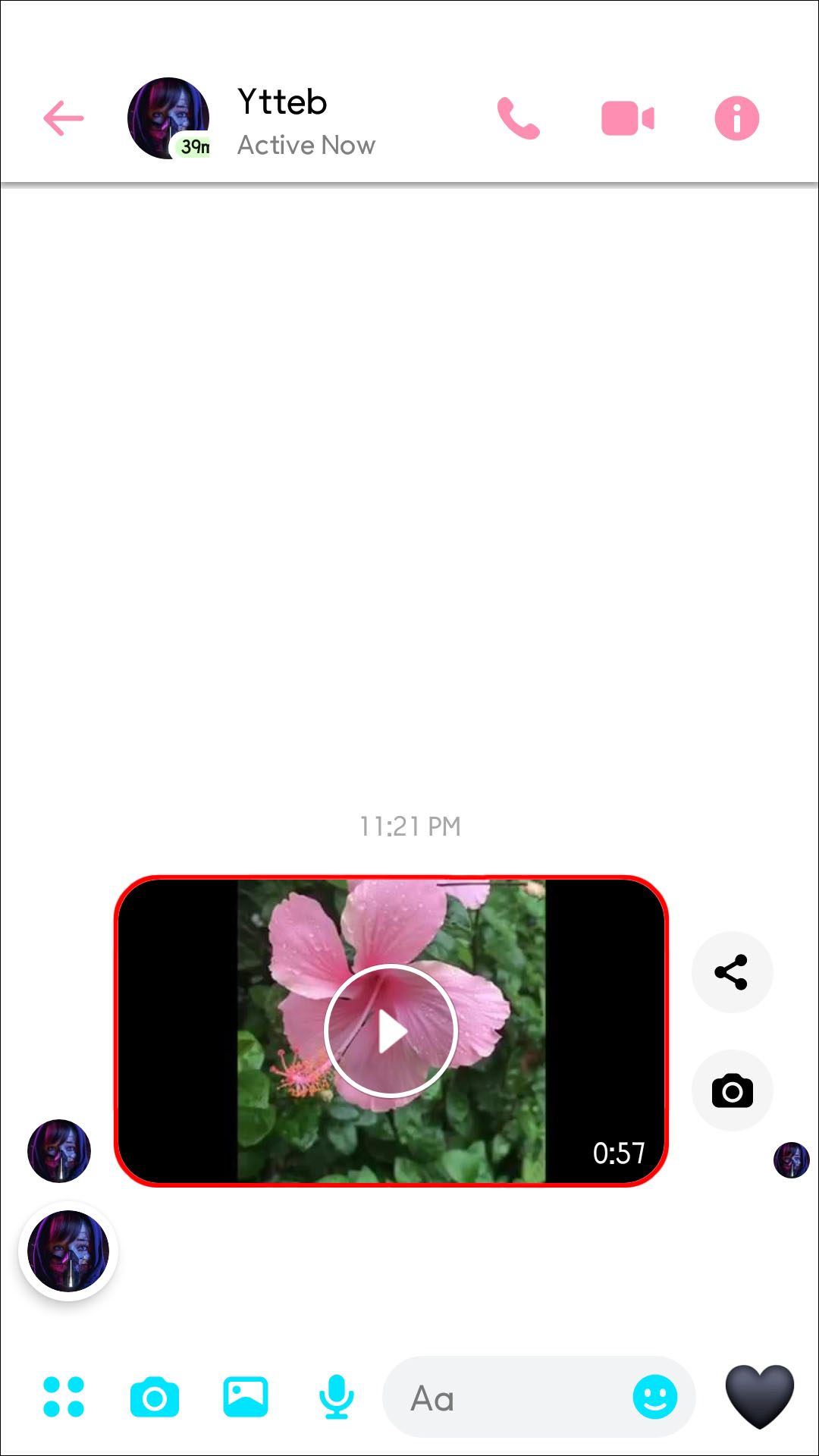
Task: Open the emoji picker
Action: [x=654, y=1397]
